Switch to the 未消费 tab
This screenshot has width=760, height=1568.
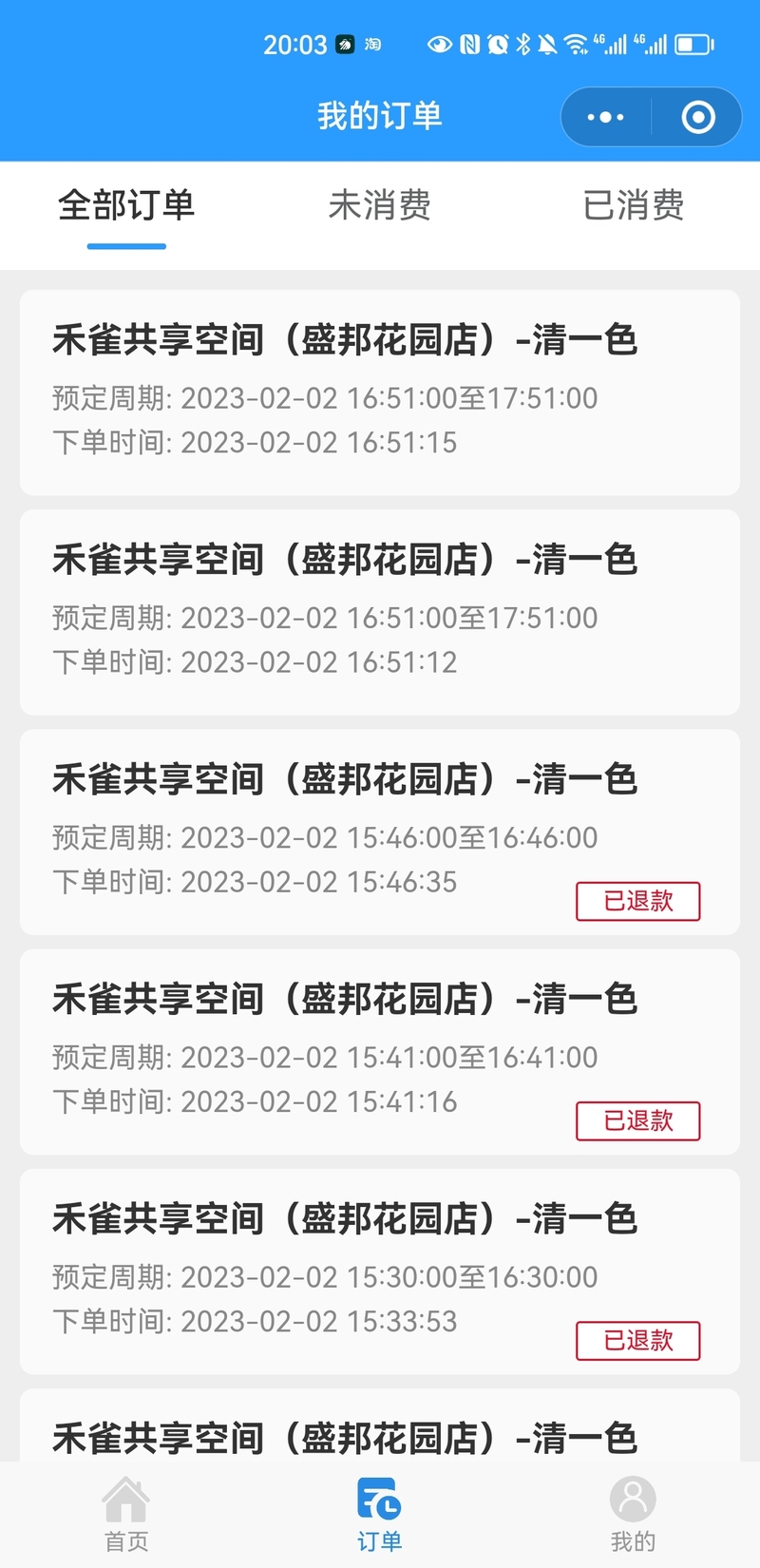380,205
